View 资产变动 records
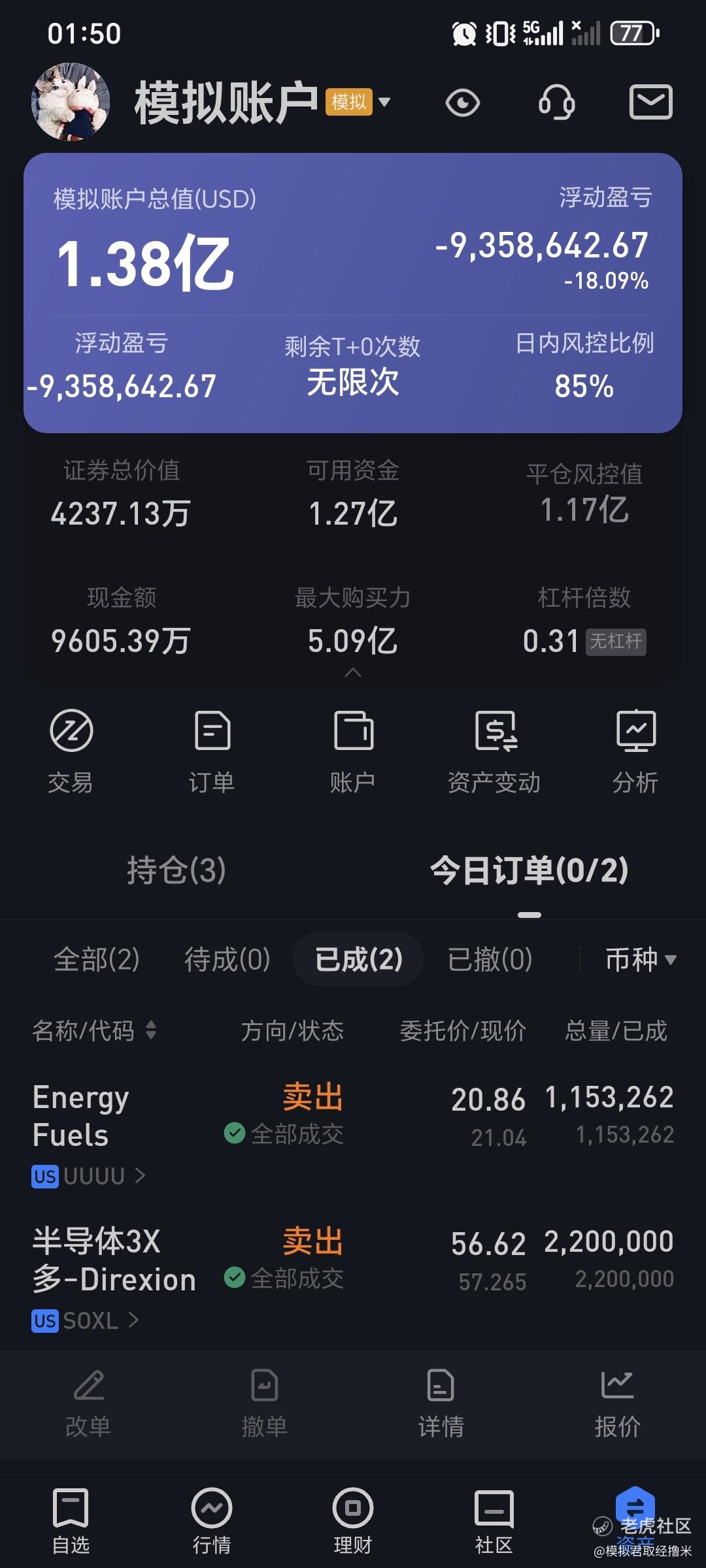This screenshot has height=1568, width=706. coord(494,750)
